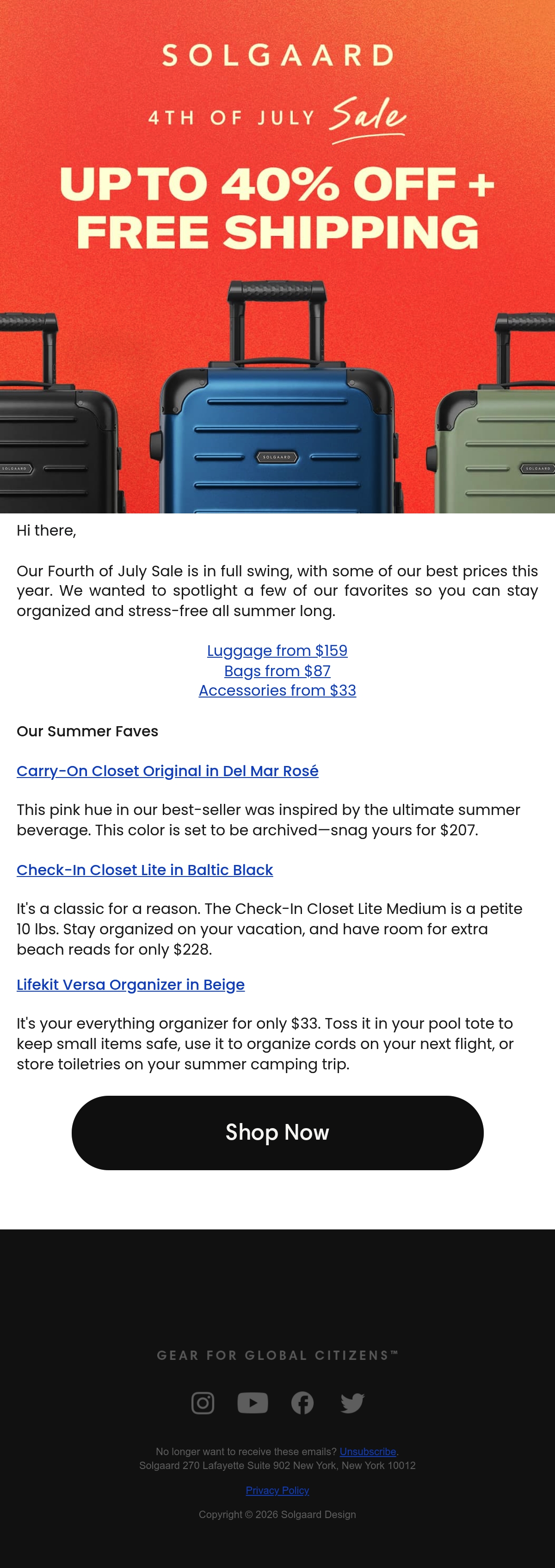Tap the 4th of July Sale banner
The height and width of the screenshot is (1568, 555).
tap(277, 256)
